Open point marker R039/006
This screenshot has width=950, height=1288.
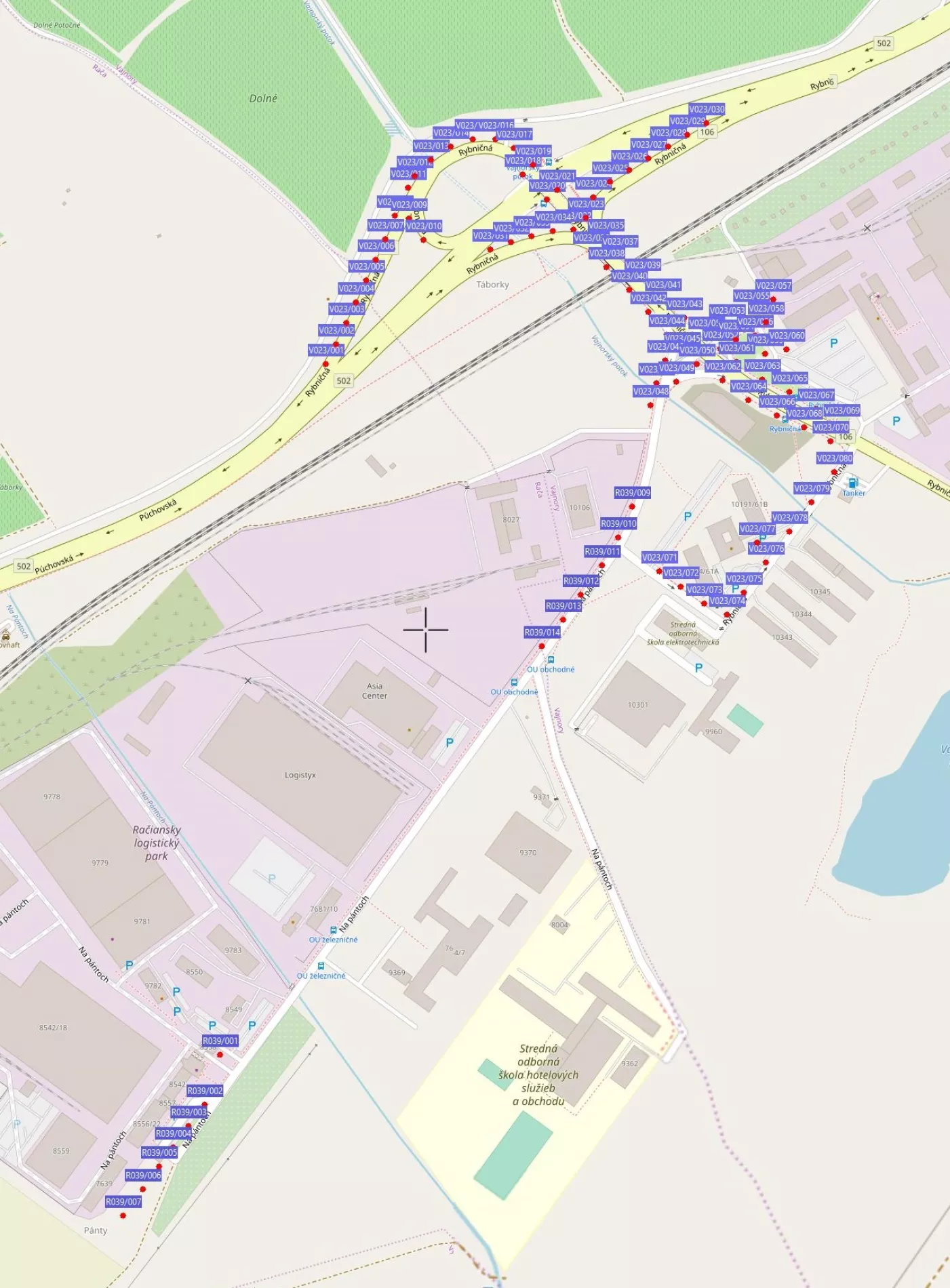point(143,1188)
